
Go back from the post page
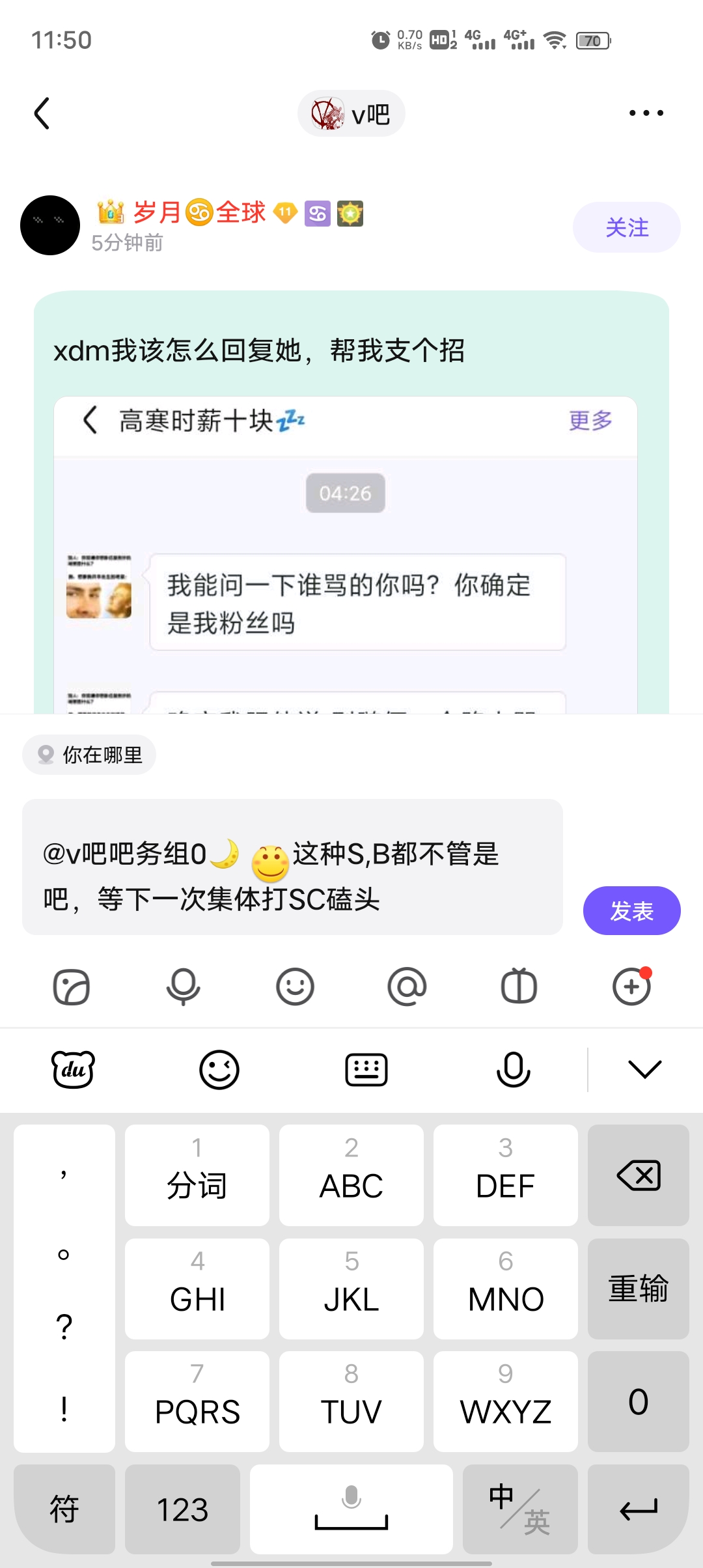coord(42,113)
